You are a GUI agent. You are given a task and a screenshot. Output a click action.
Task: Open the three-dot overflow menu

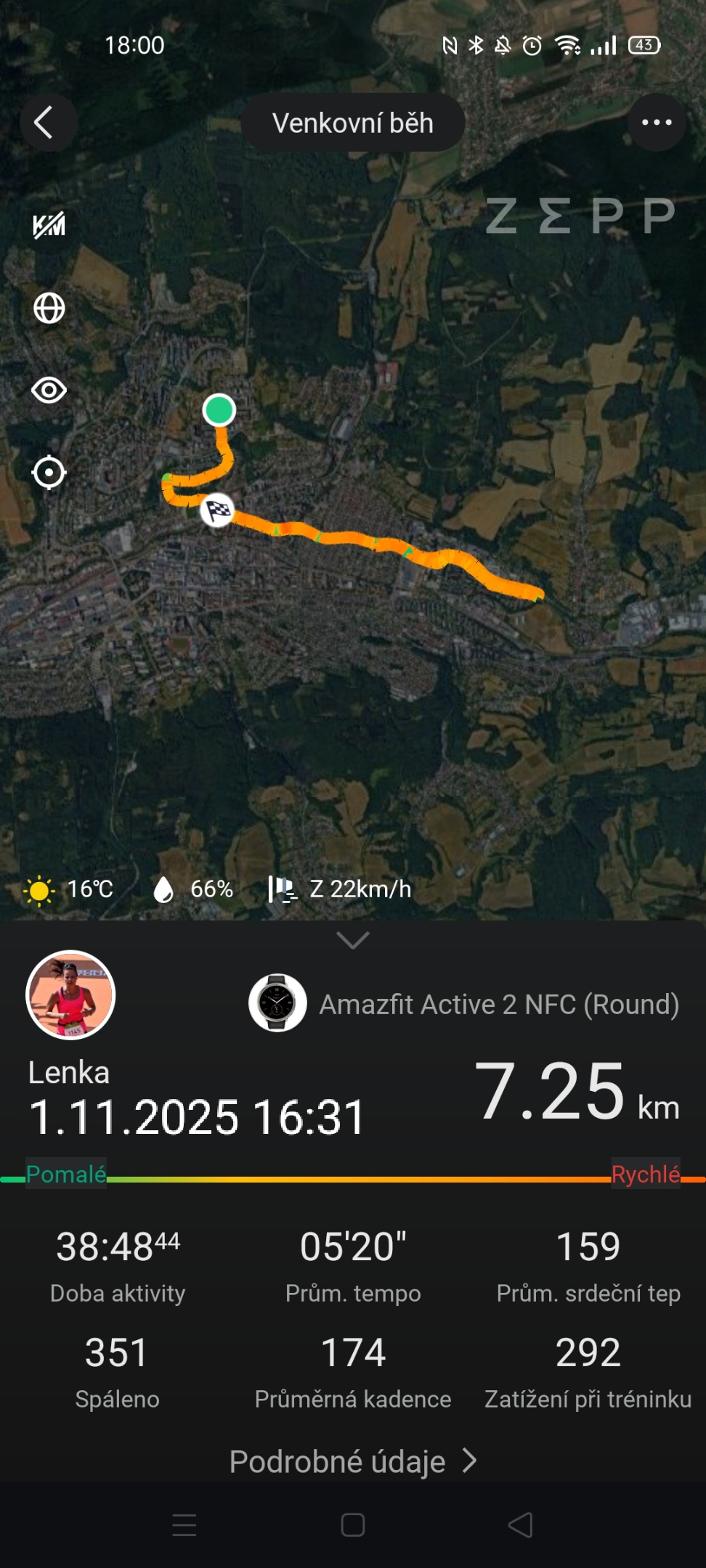tap(657, 122)
